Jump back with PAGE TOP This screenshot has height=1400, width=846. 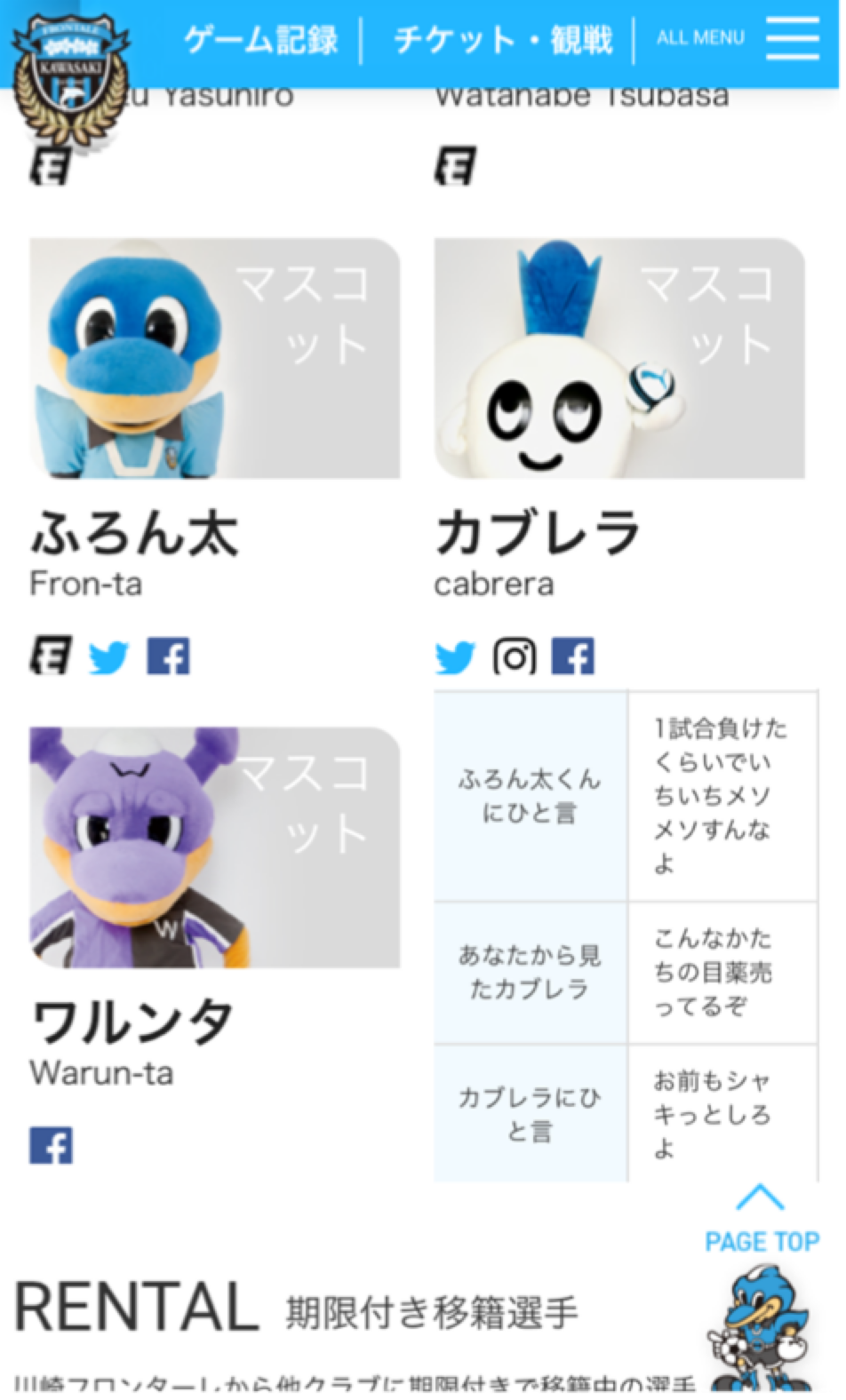(x=762, y=1219)
